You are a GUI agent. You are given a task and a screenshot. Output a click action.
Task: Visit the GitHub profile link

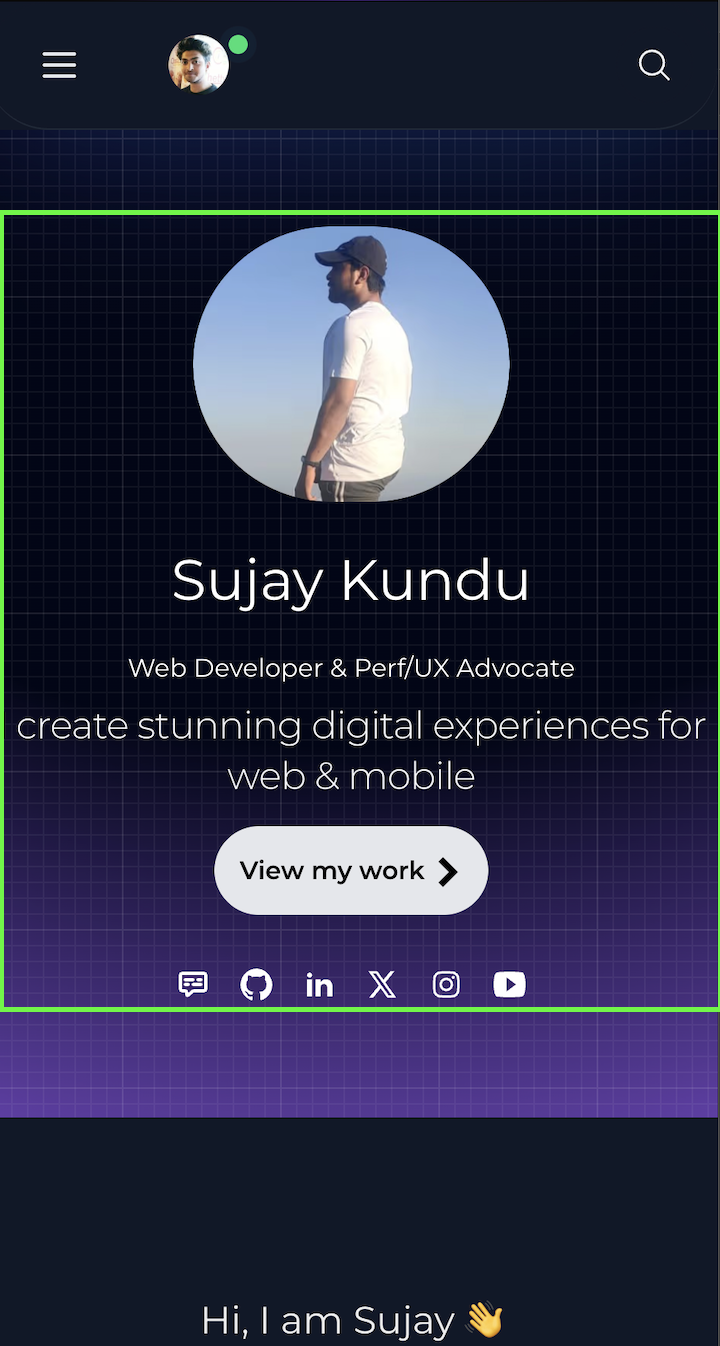257,985
